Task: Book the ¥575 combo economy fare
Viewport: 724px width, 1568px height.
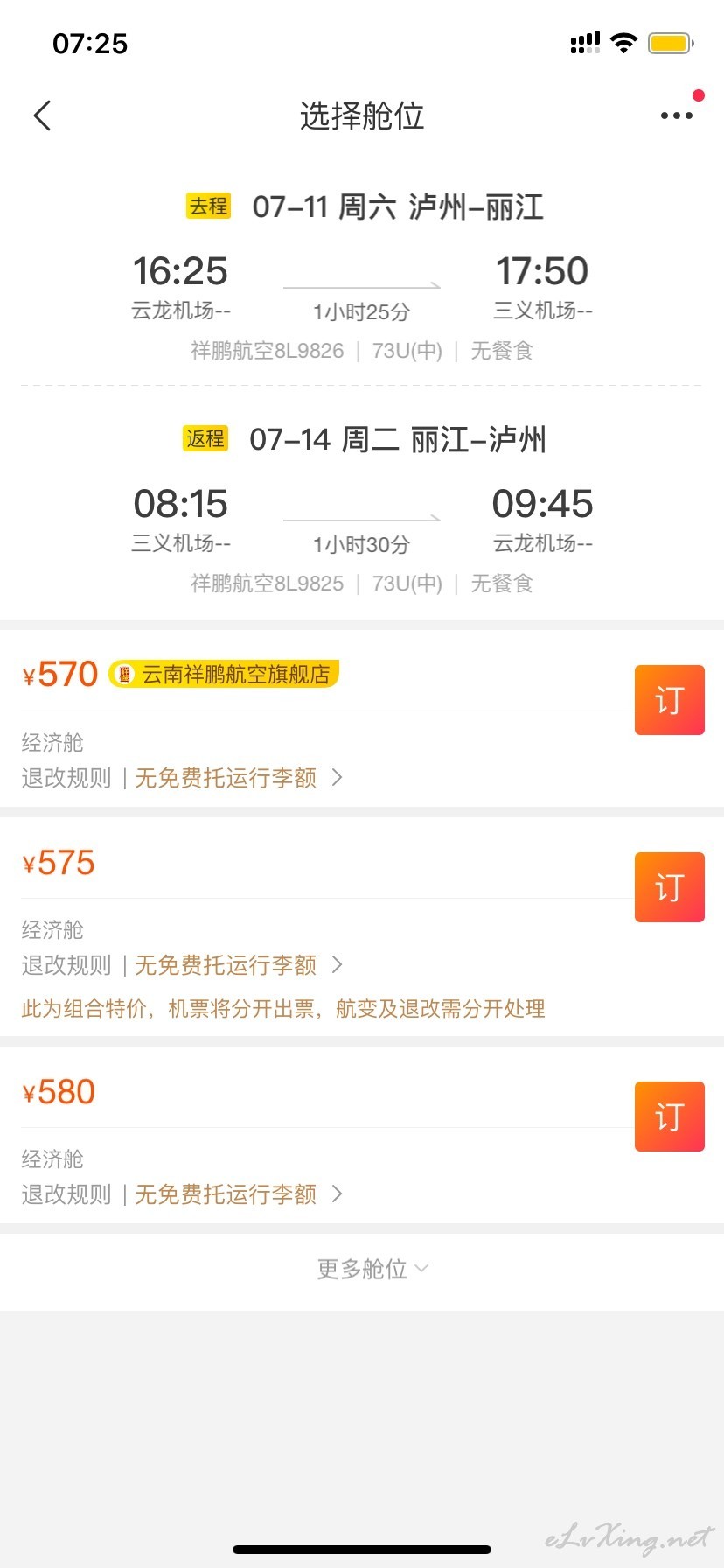Action: [x=669, y=887]
